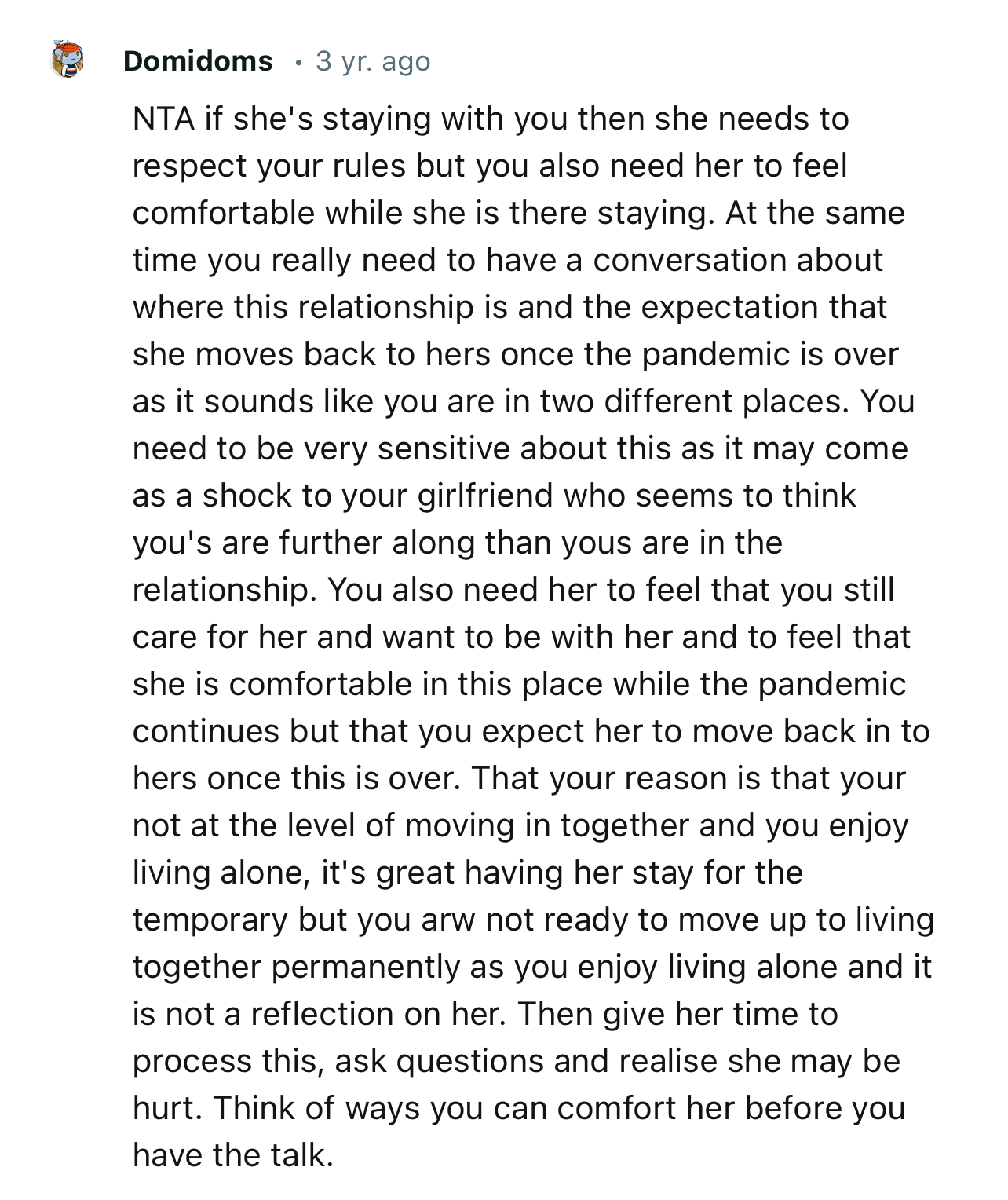The width and height of the screenshot is (1008, 1200).
Task: Open the Domidoms username link
Action: coord(198,61)
